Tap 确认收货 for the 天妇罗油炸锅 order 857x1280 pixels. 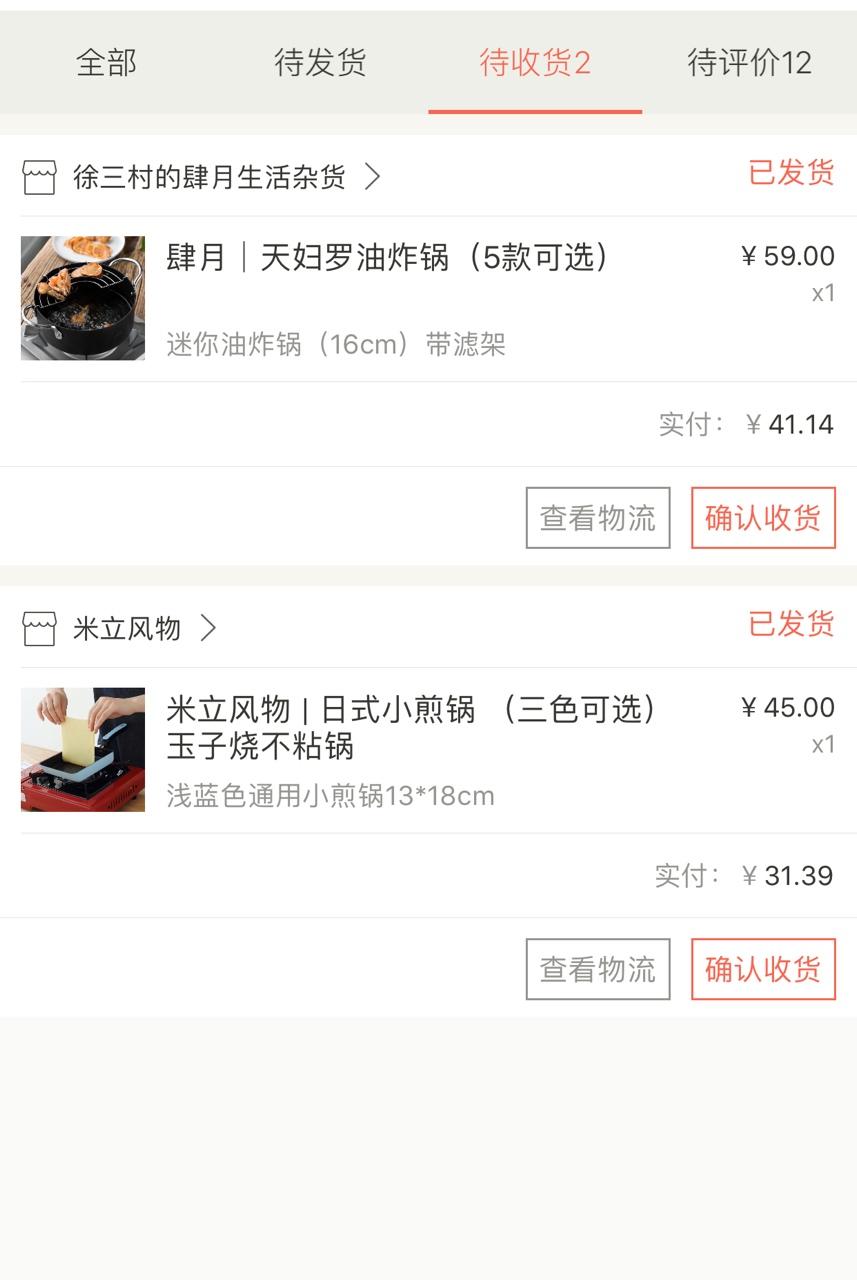tap(763, 518)
